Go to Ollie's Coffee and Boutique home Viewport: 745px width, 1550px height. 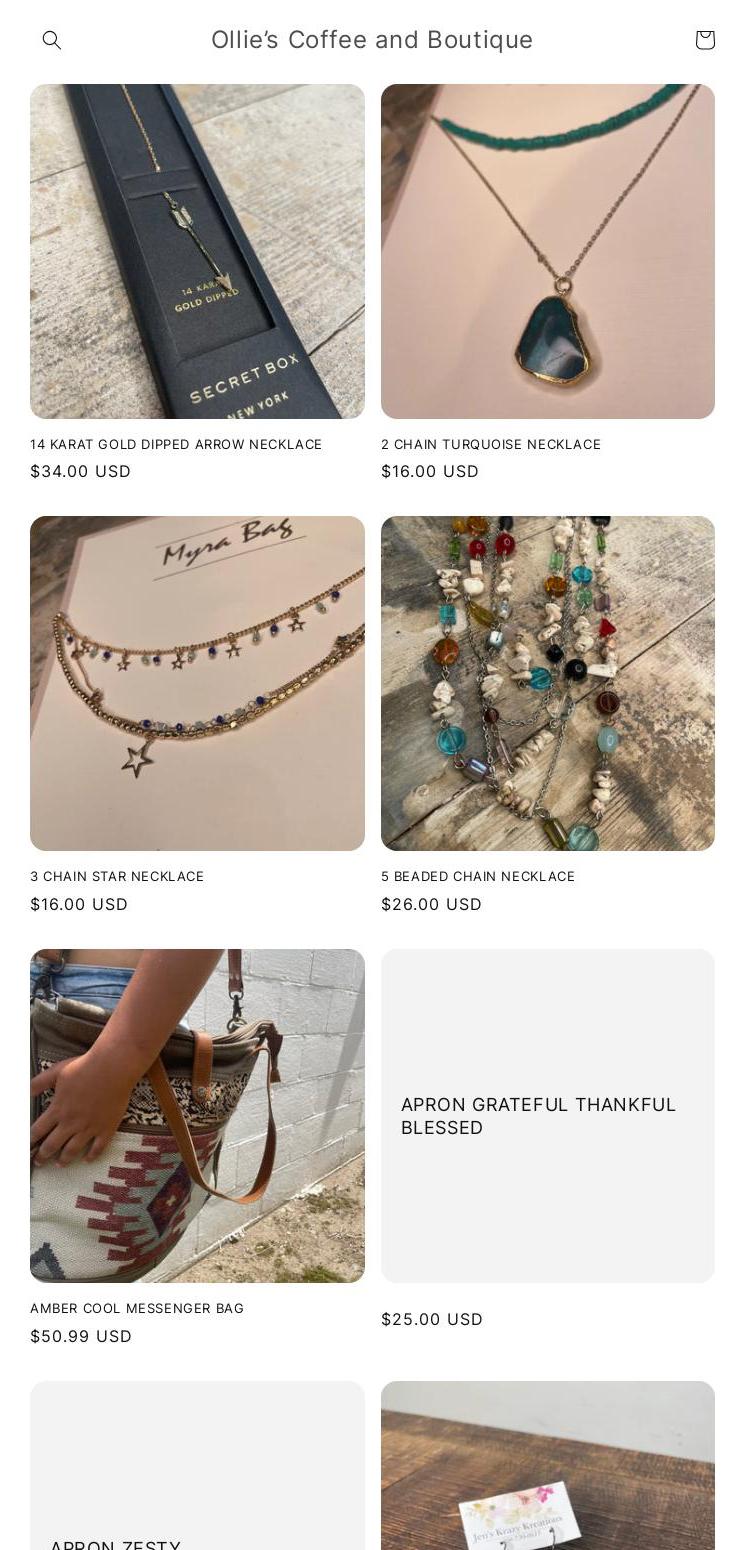[372, 40]
